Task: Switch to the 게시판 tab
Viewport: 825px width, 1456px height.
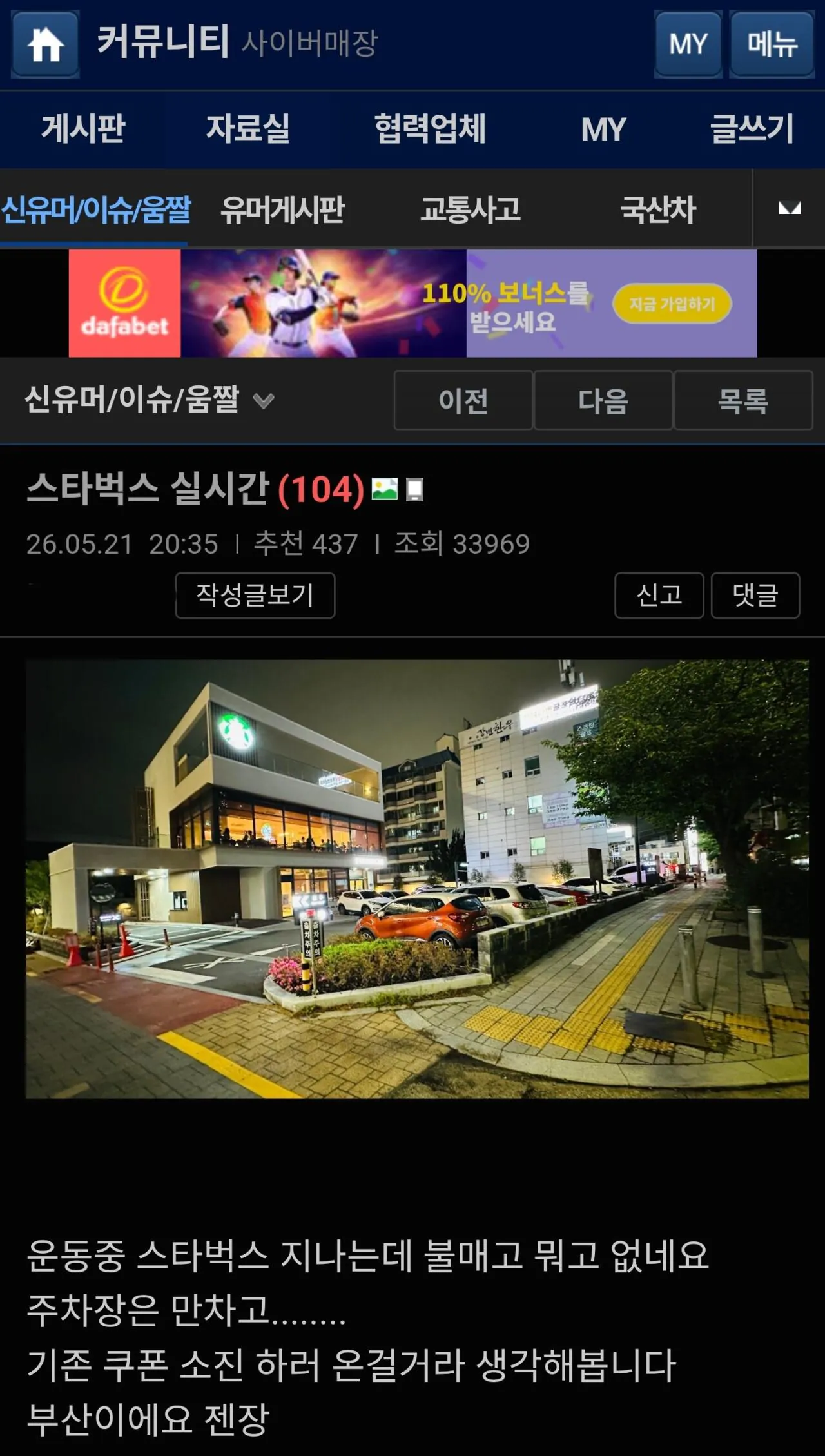Action: click(x=83, y=129)
